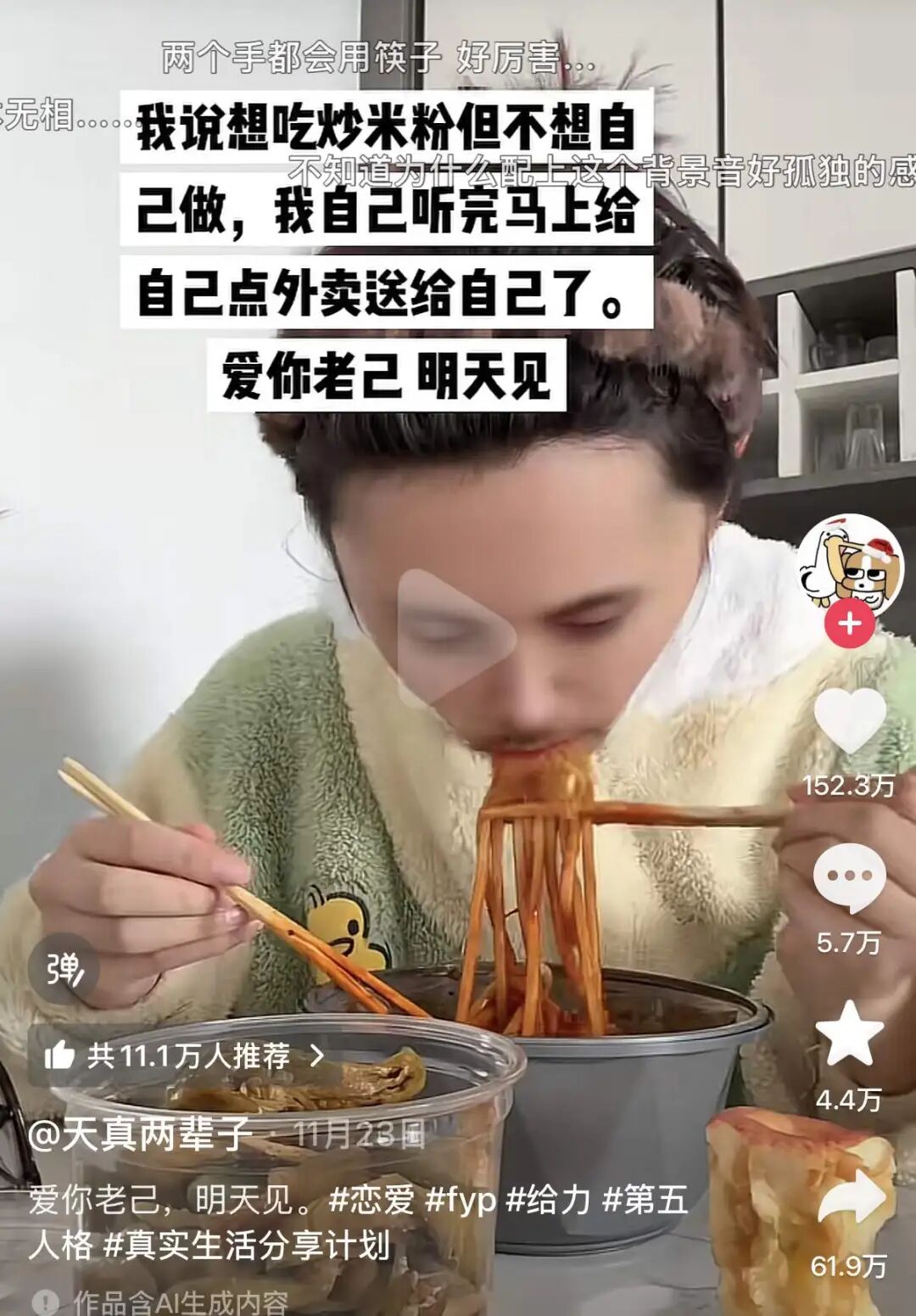Share this video via the arrow
The width and height of the screenshot is (916, 1316).
tap(850, 1196)
